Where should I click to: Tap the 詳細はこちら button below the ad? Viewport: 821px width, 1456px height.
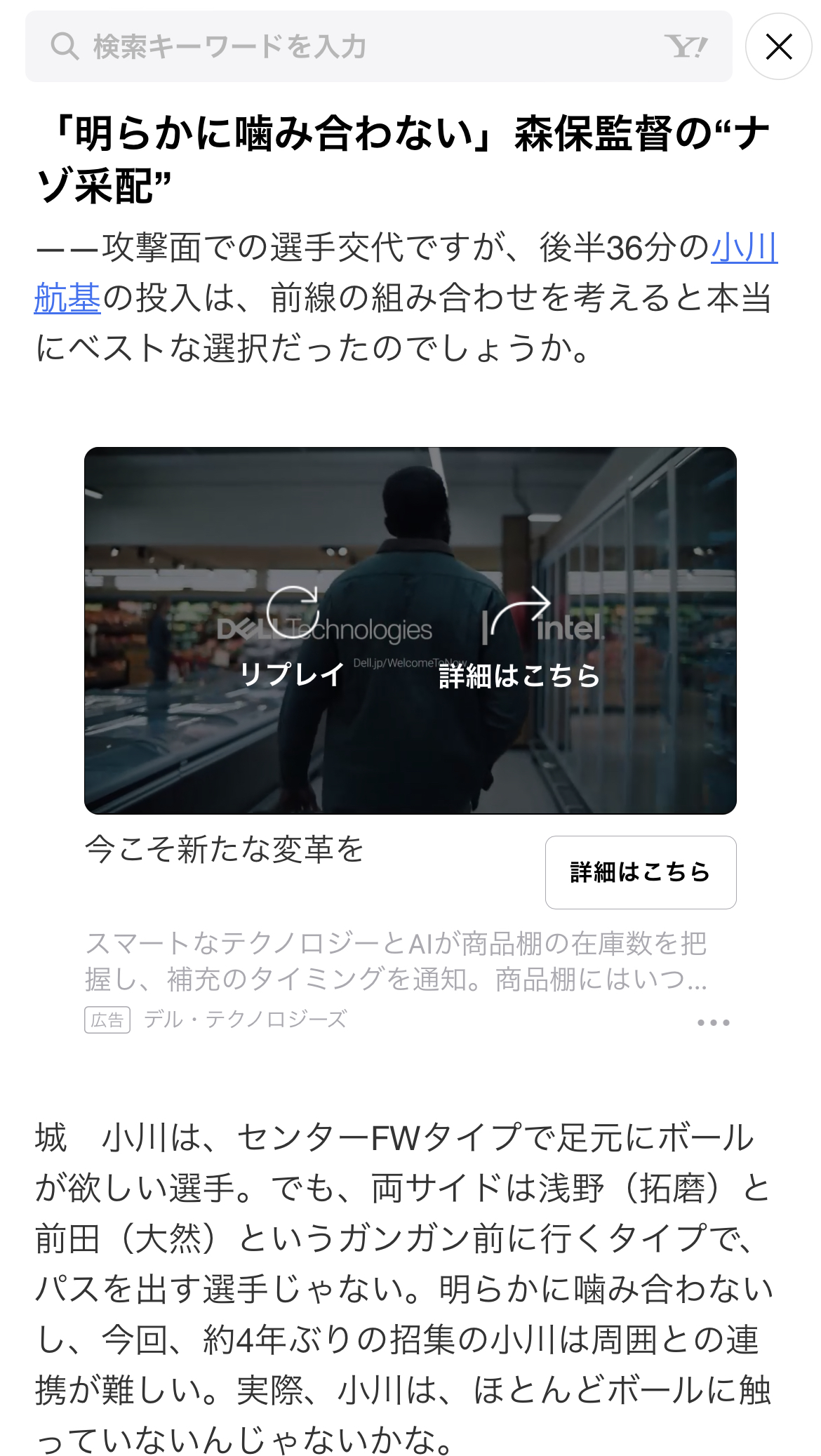[640, 871]
